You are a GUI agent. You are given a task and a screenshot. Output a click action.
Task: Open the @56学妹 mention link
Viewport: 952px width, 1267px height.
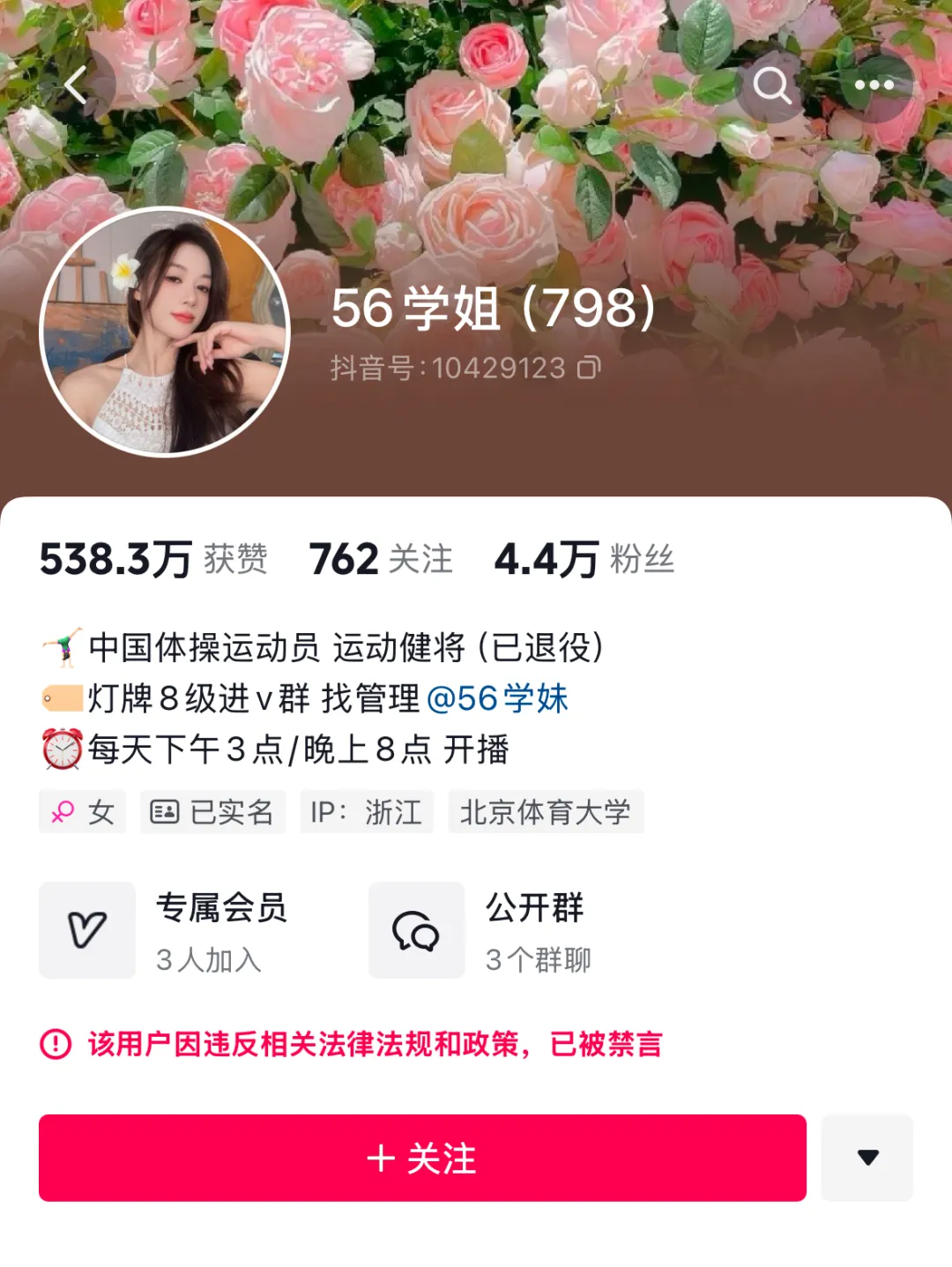[x=497, y=698]
